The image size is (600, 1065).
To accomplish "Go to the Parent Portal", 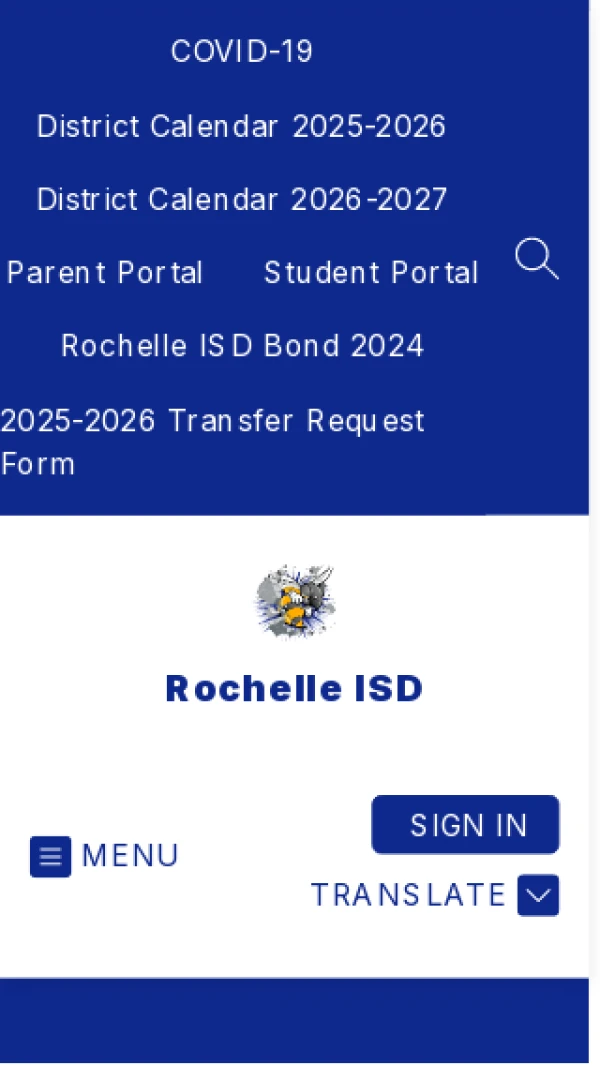I will click(x=105, y=273).
